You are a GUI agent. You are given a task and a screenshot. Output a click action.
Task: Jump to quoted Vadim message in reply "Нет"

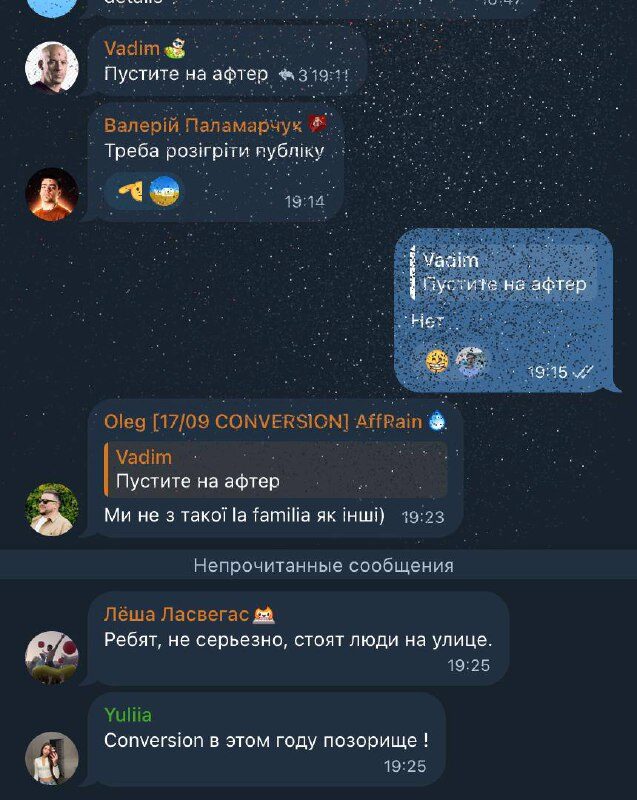[x=504, y=272]
